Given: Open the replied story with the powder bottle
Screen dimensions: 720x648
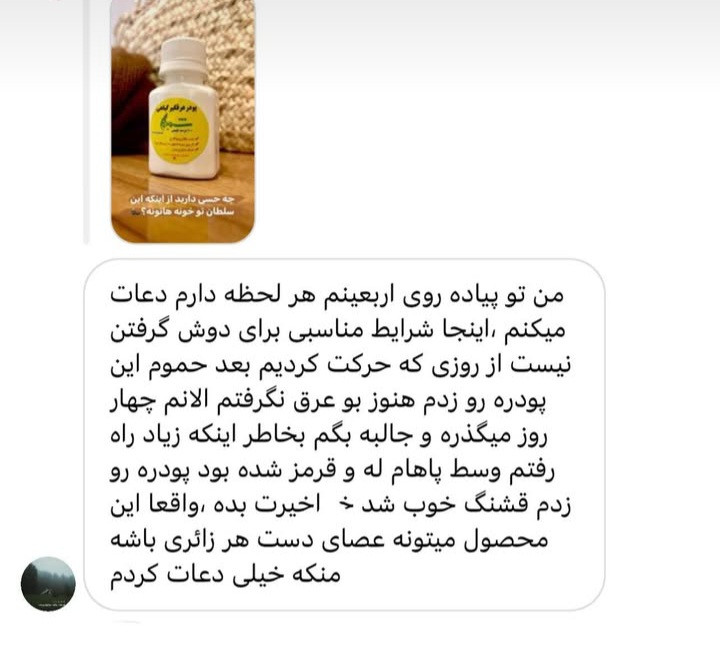Looking at the screenshot, I should 182,120.
